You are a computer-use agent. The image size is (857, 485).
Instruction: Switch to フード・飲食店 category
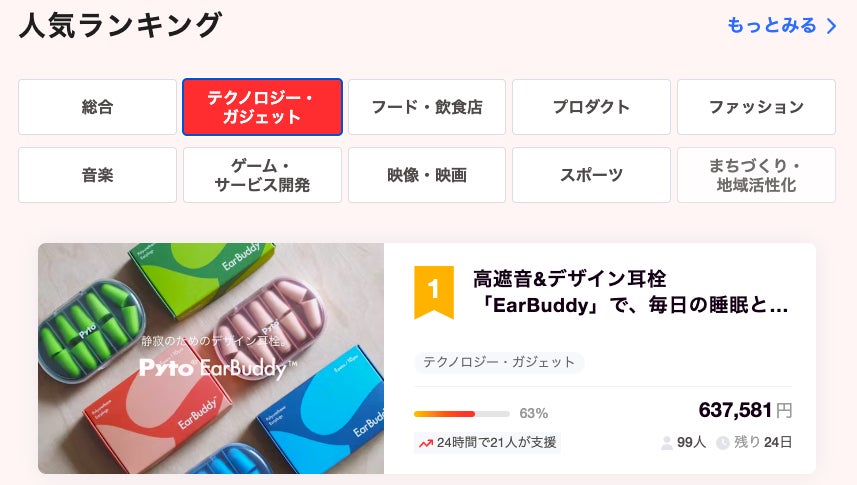[427, 107]
